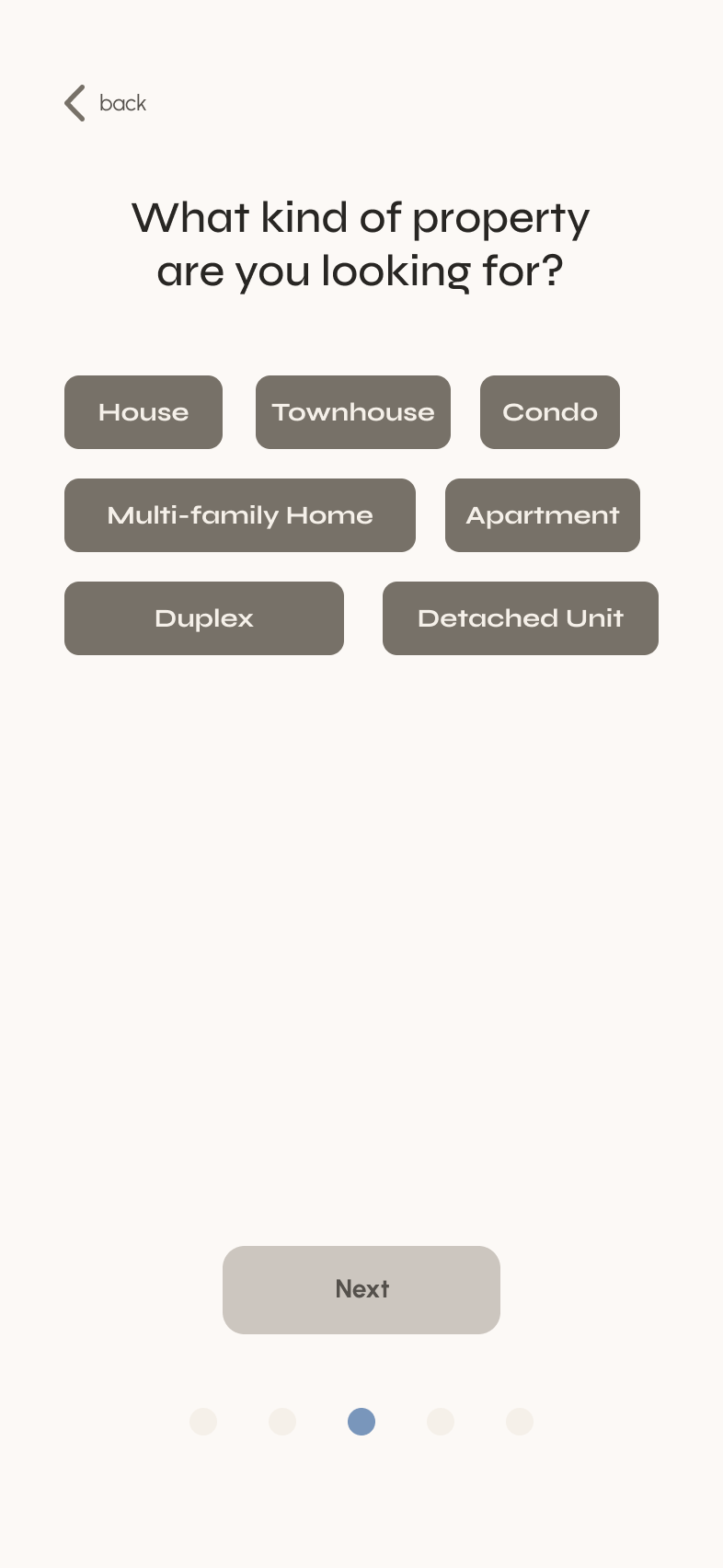The height and width of the screenshot is (1568, 723).
Task: Select Multi-family Home chip
Action: pyautogui.click(x=240, y=515)
